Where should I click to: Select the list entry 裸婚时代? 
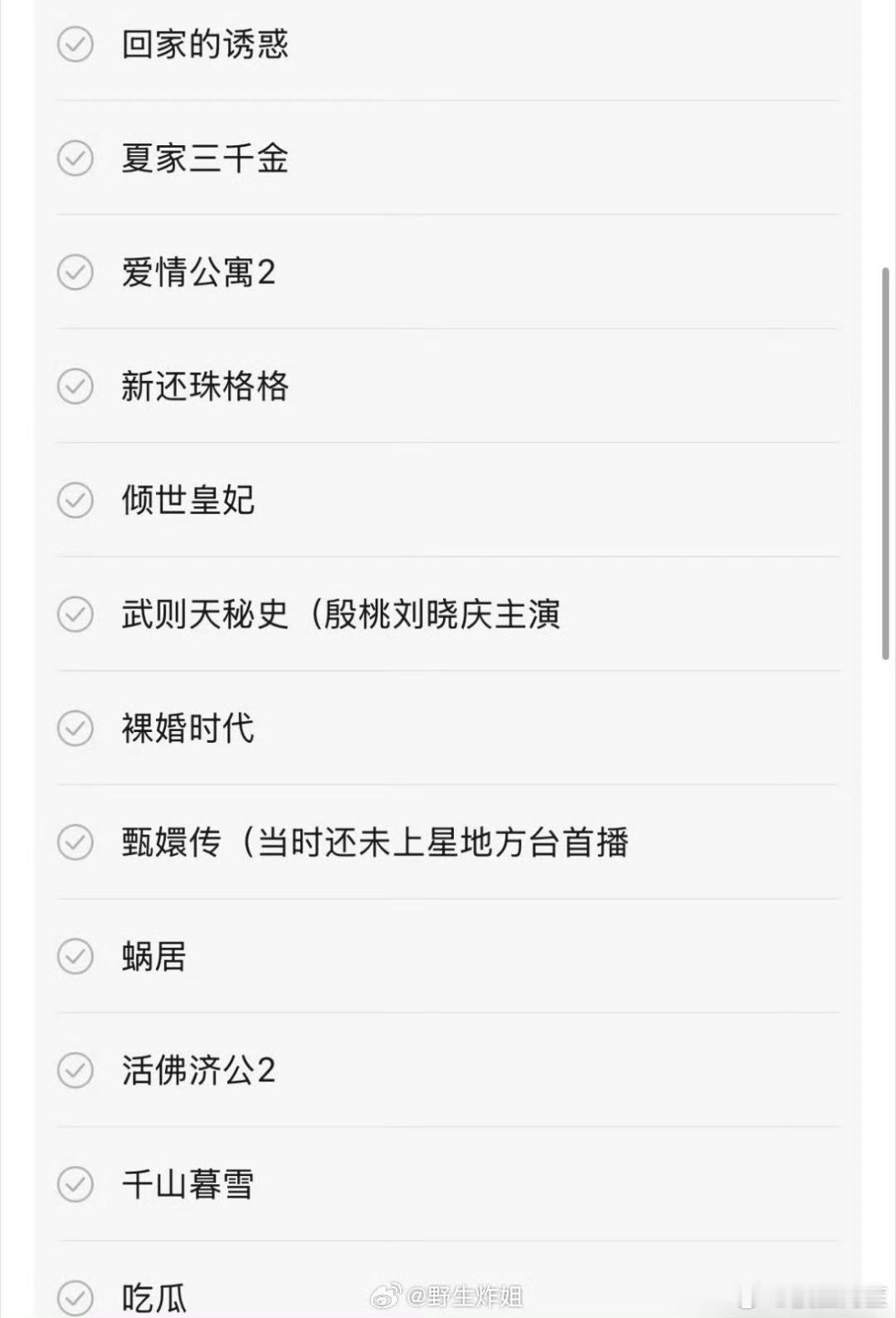tap(187, 729)
